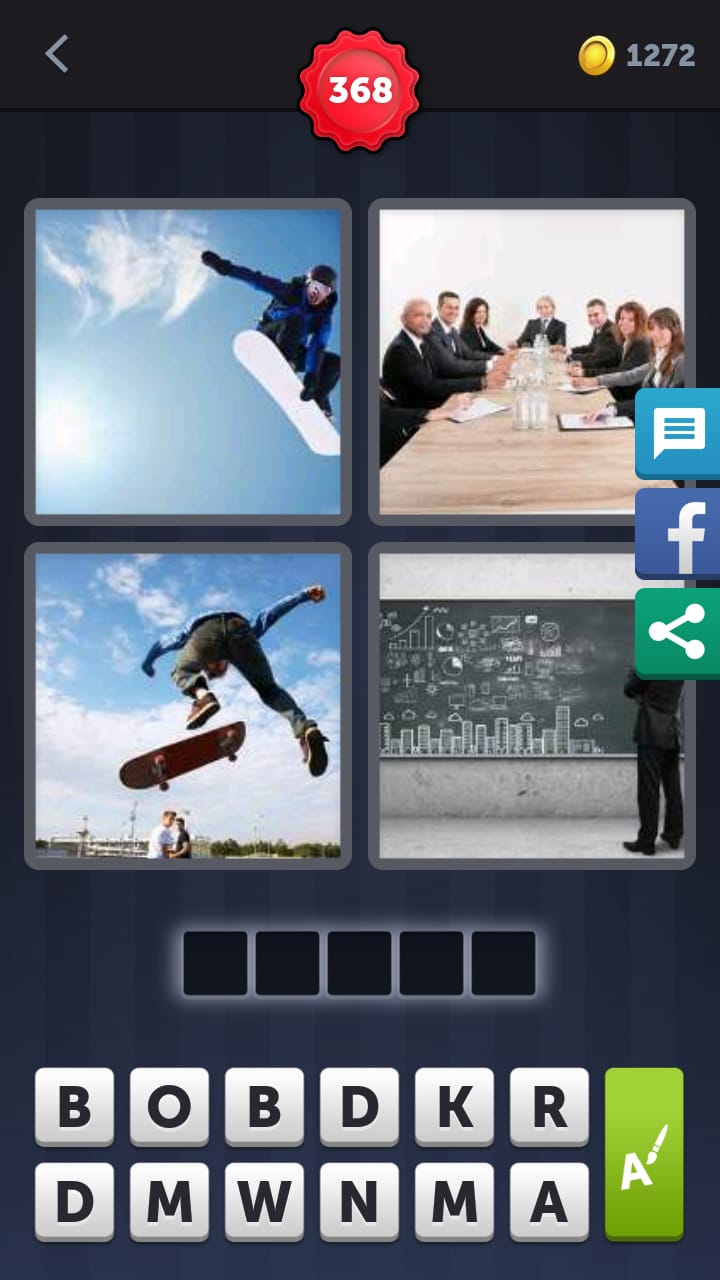Choose the letter W tile
720x1280 pixels.
click(264, 1201)
